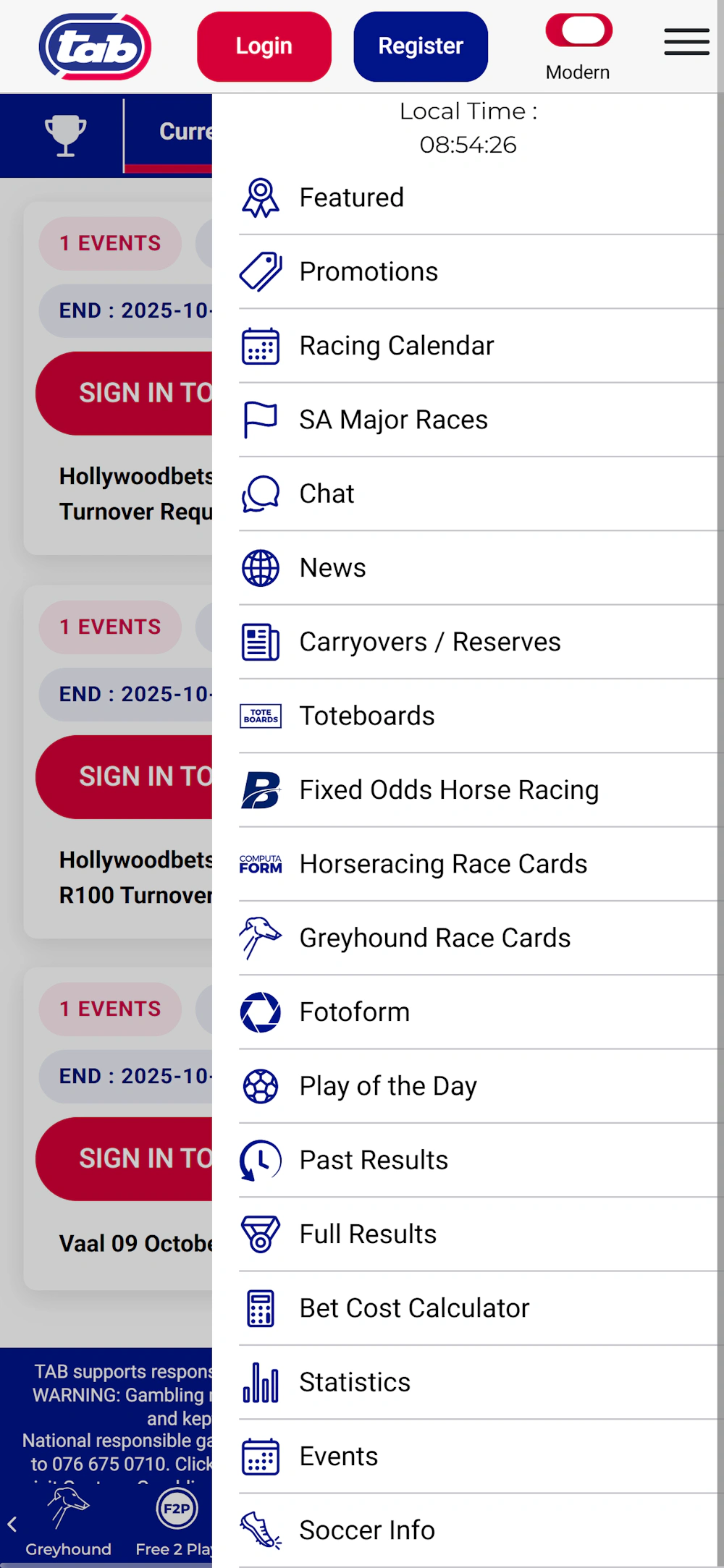
Task: Open Soccer Info via the boot icon
Action: 261,1530
